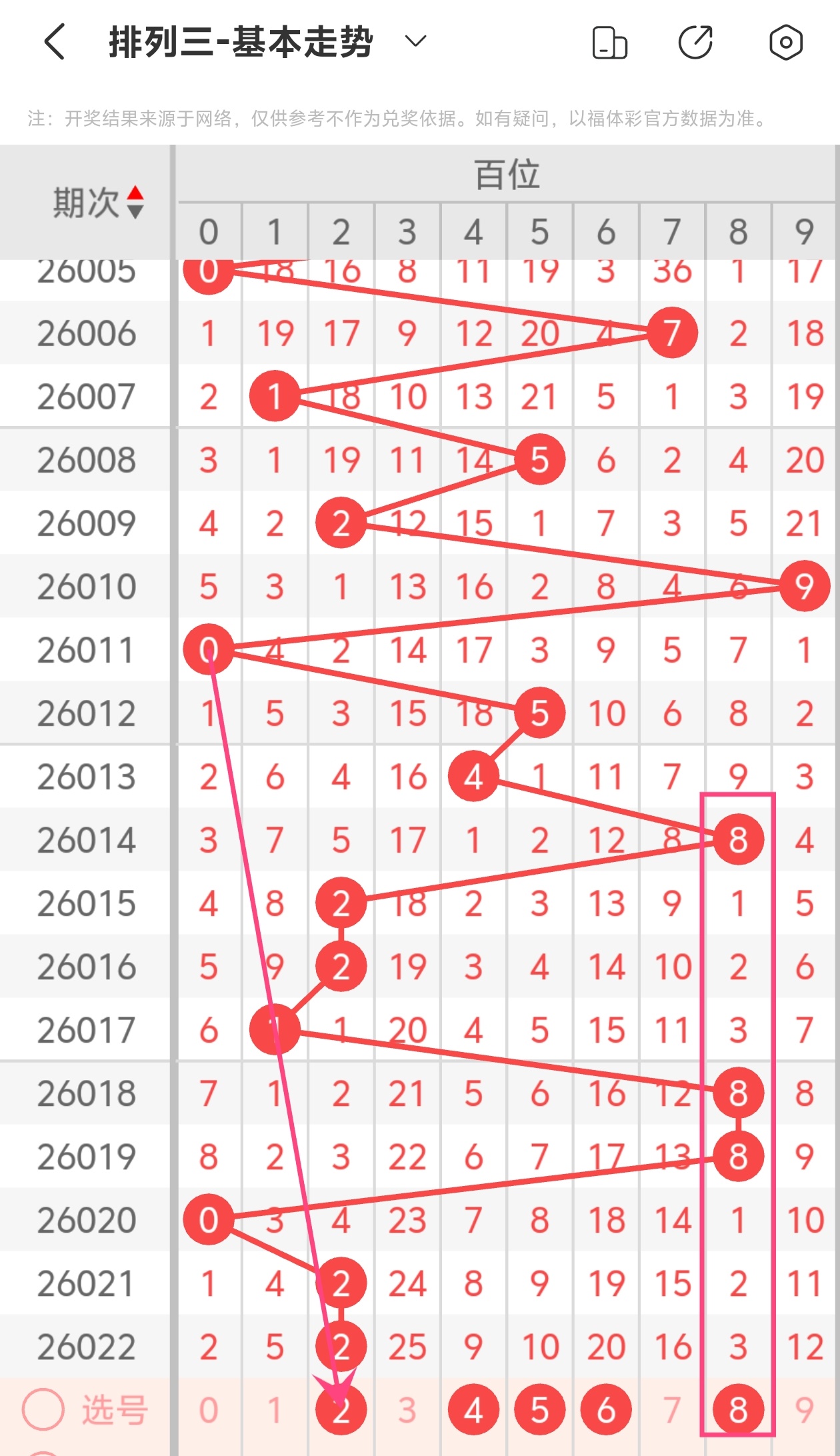Sort by 期次 column order
The height and width of the screenshot is (1456, 840).
pos(135,202)
